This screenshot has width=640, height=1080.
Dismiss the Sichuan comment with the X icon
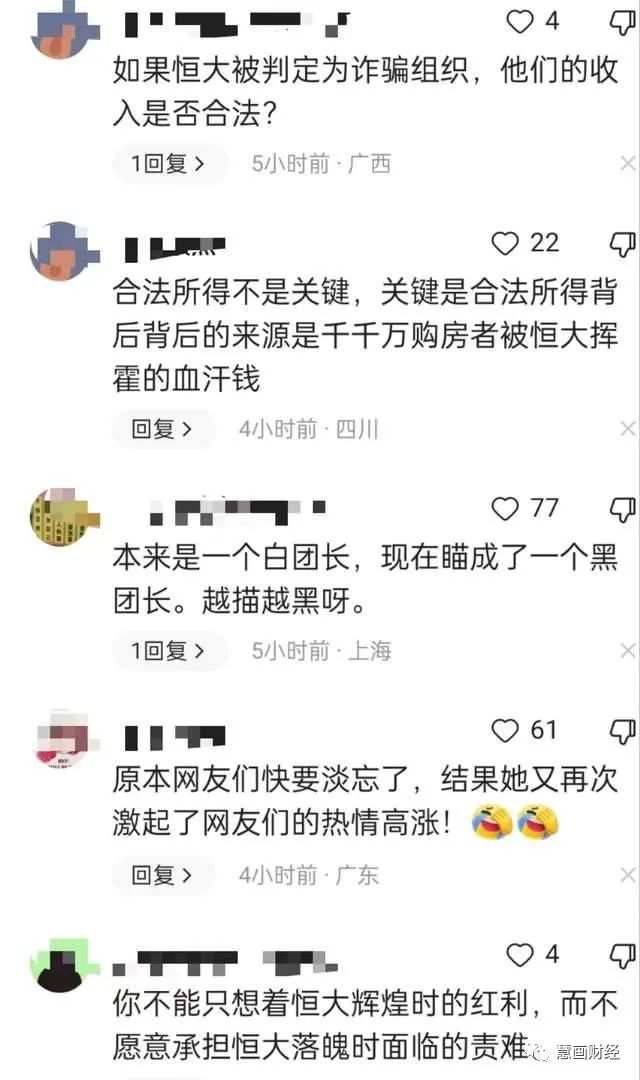tap(627, 429)
